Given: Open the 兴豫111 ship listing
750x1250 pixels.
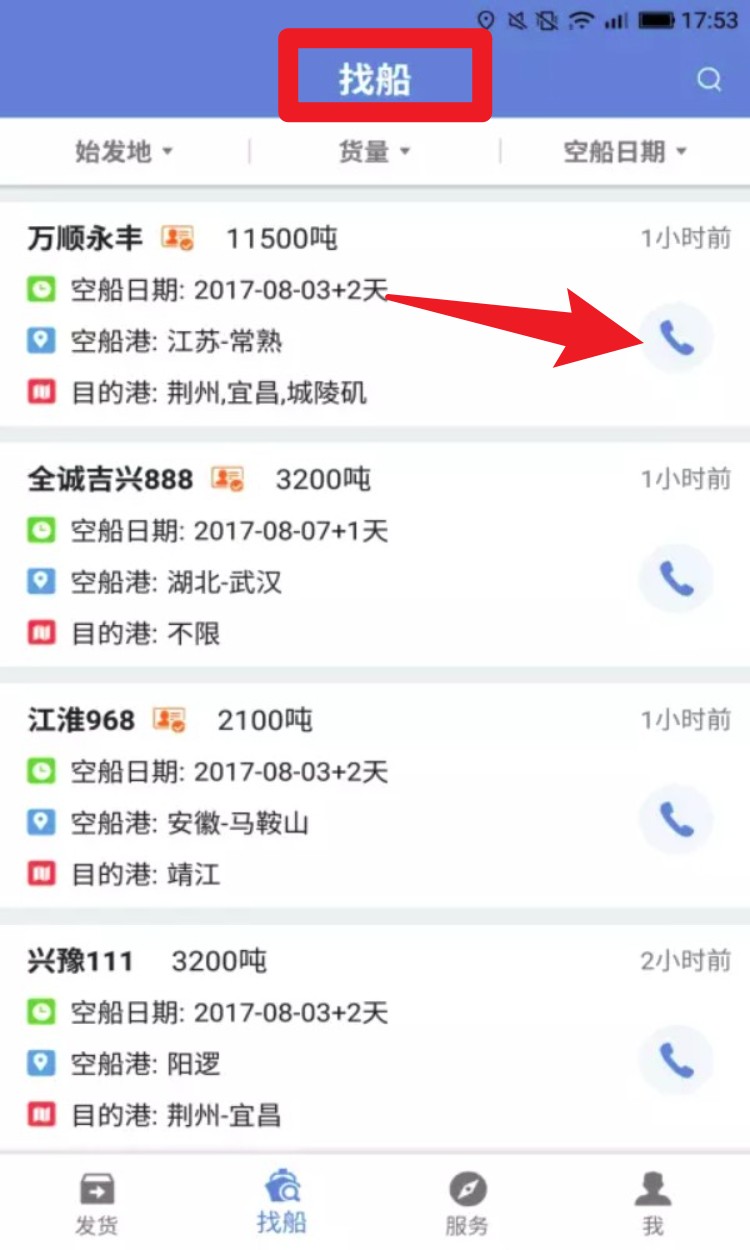Looking at the screenshot, I should tap(300, 1038).
